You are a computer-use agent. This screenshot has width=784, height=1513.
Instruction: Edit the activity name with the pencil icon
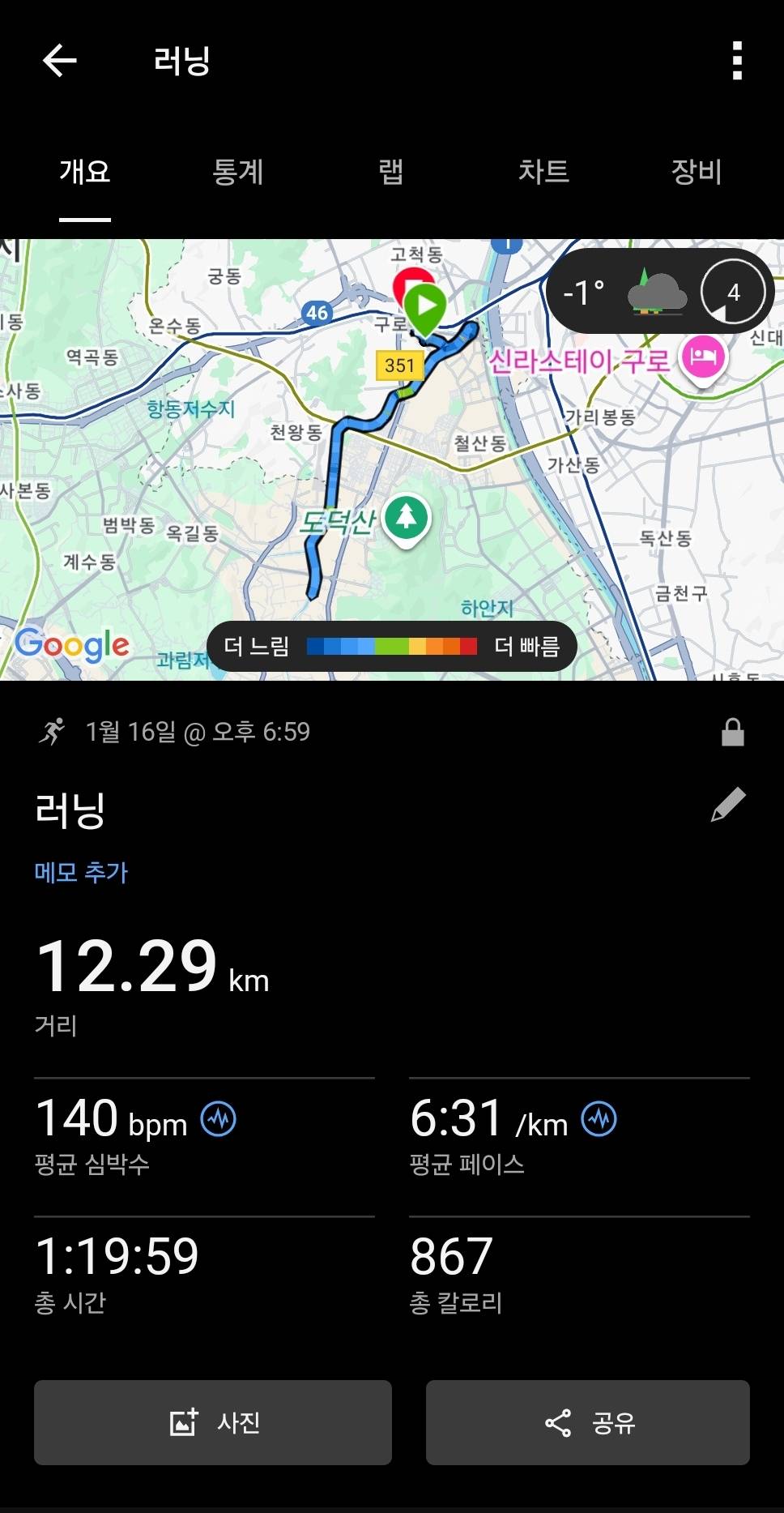[728, 802]
